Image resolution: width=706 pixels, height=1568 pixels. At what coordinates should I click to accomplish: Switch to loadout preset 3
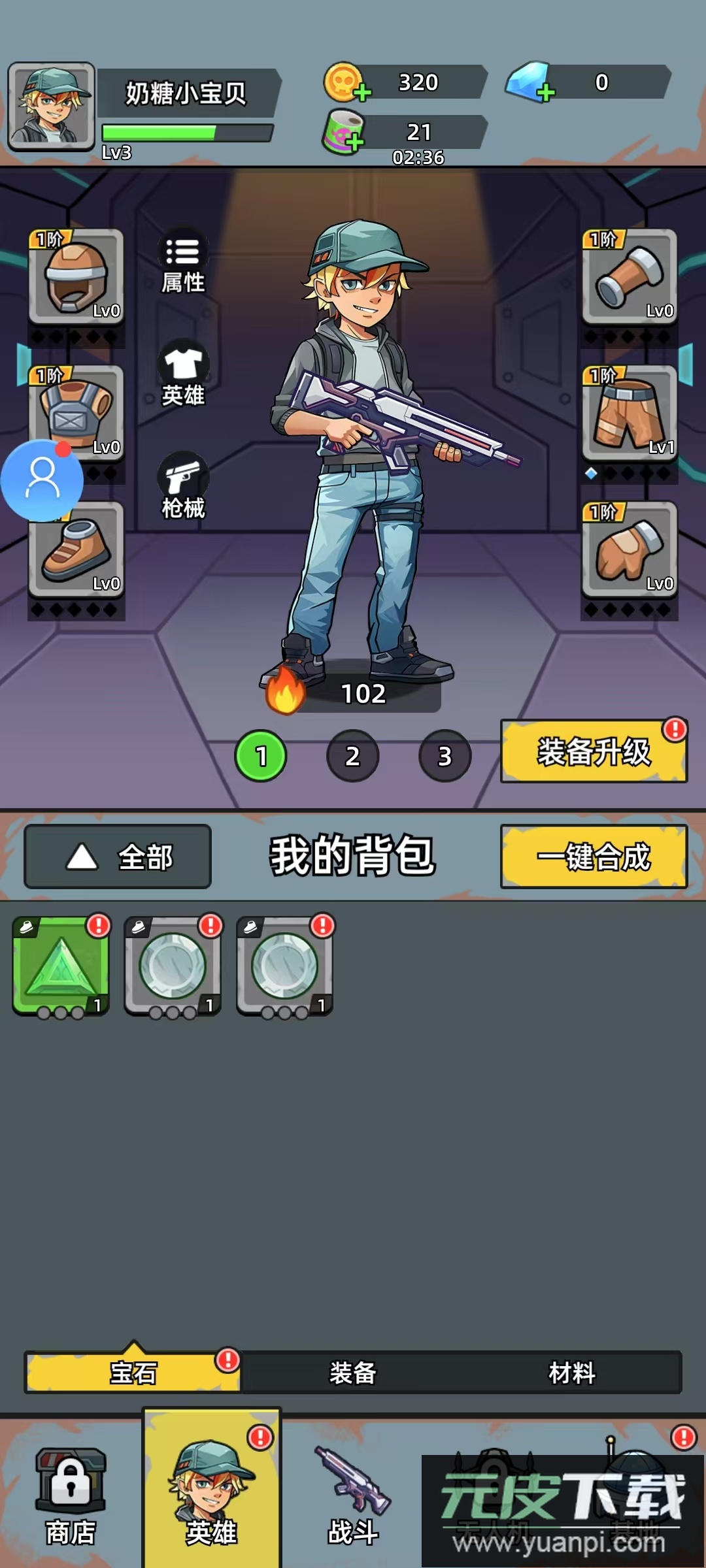[x=445, y=756]
